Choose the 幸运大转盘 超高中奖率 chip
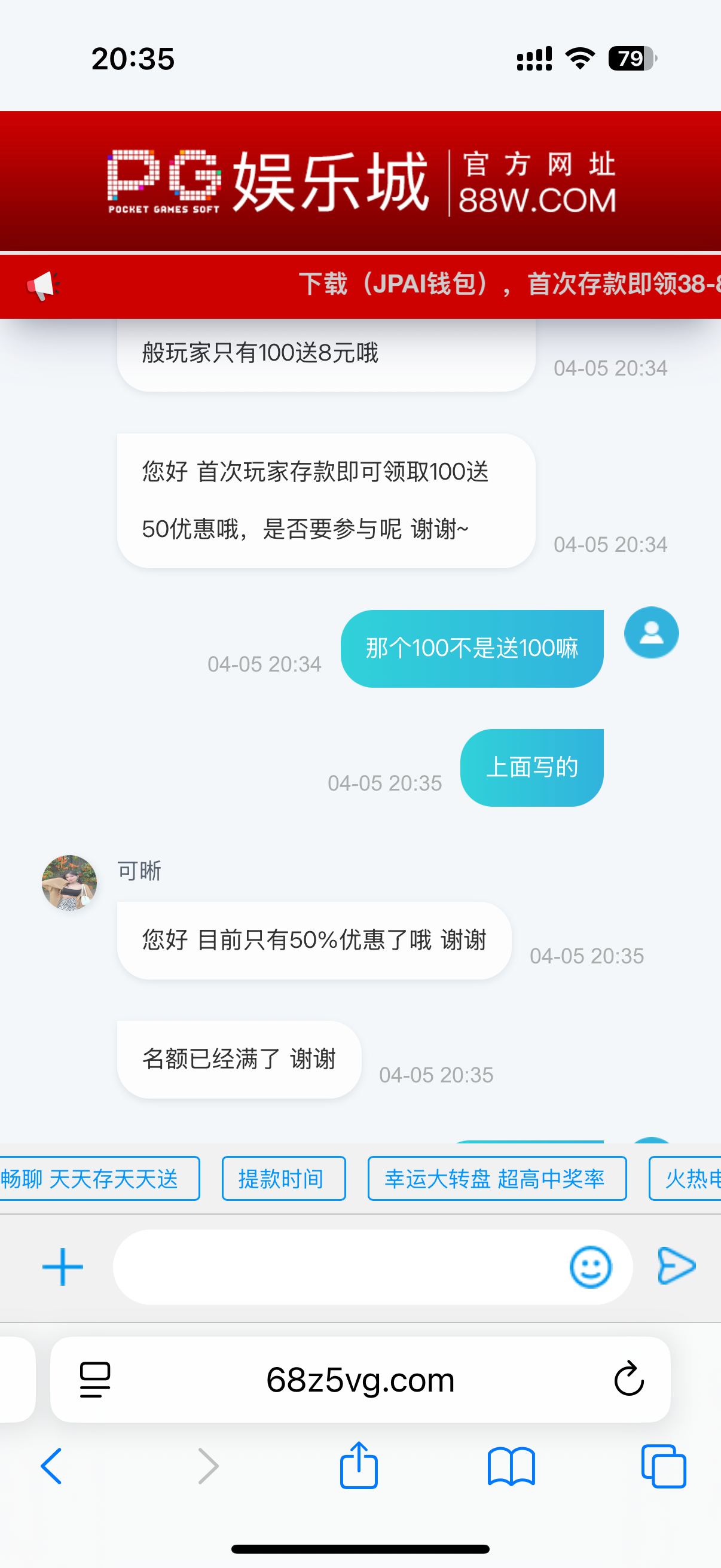This screenshot has height=1568, width=721. click(496, 1179)
